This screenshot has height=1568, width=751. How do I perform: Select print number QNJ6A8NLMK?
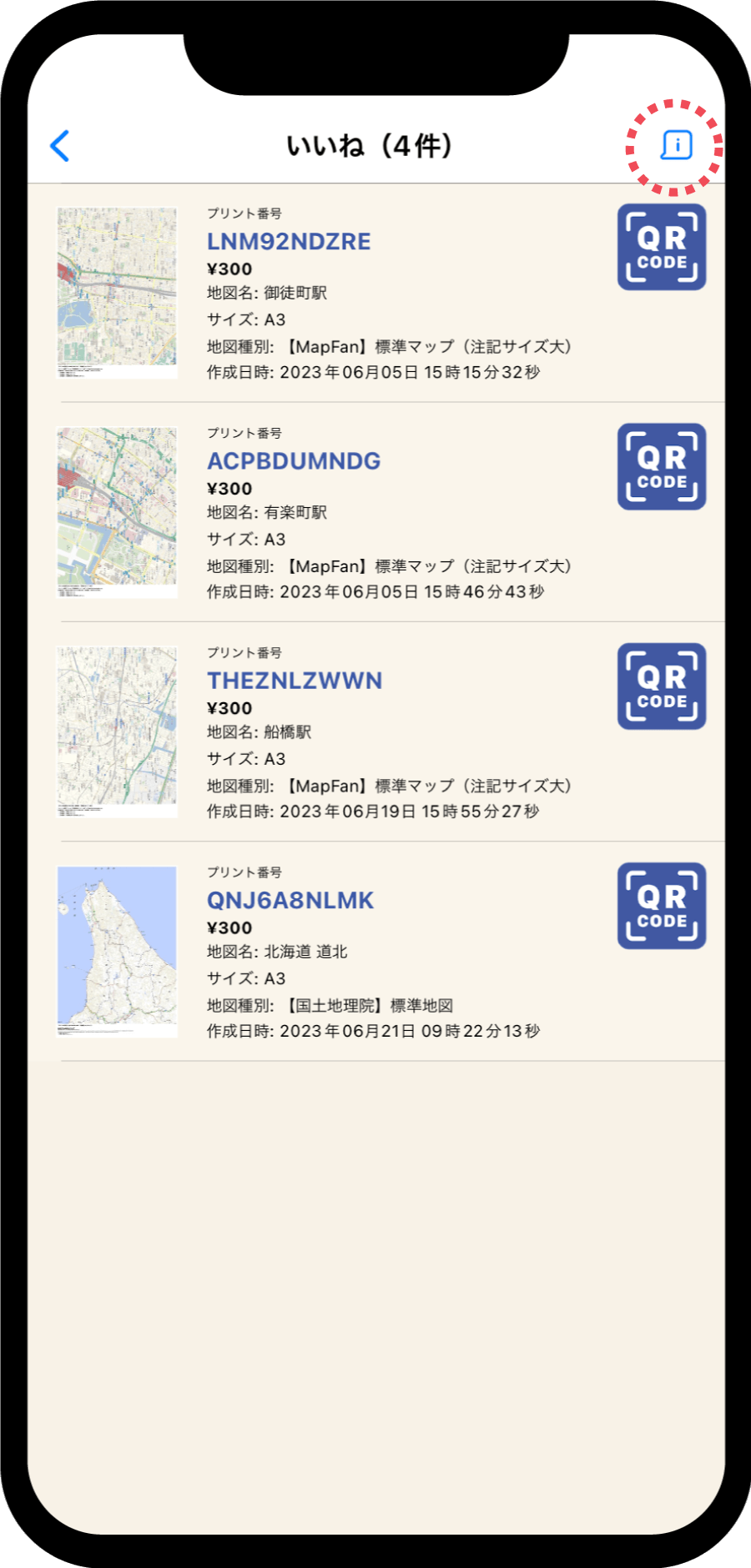click(290, 901)
